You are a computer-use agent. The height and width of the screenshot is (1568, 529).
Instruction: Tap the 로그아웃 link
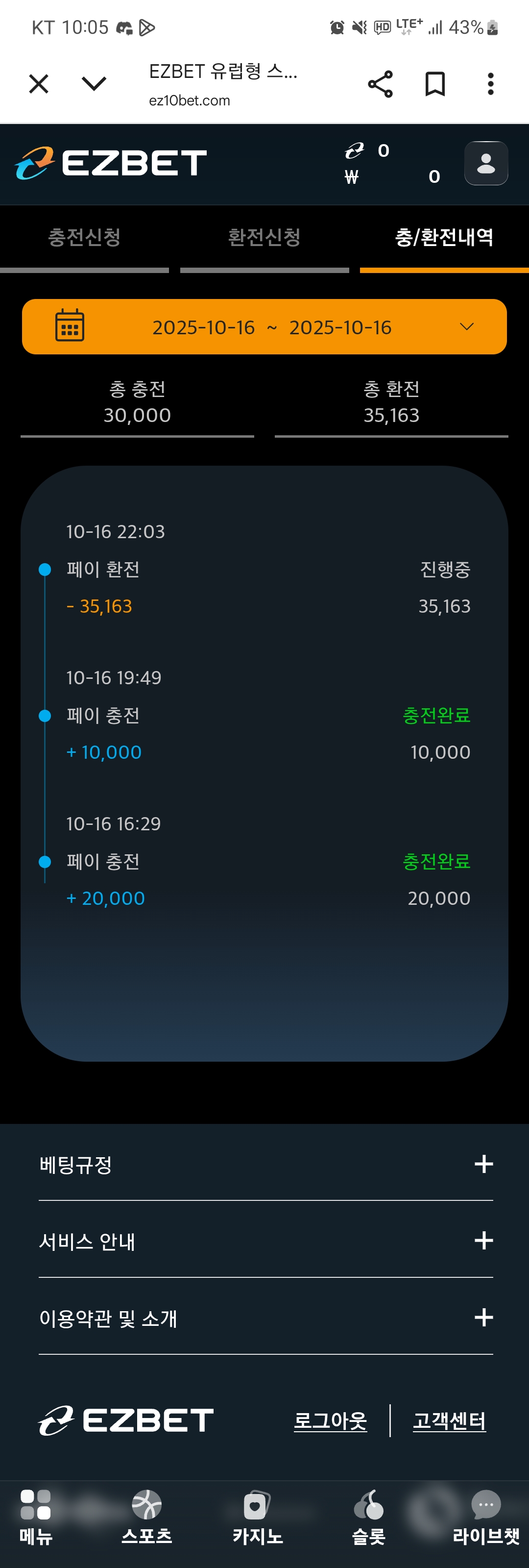(330, 1420)
